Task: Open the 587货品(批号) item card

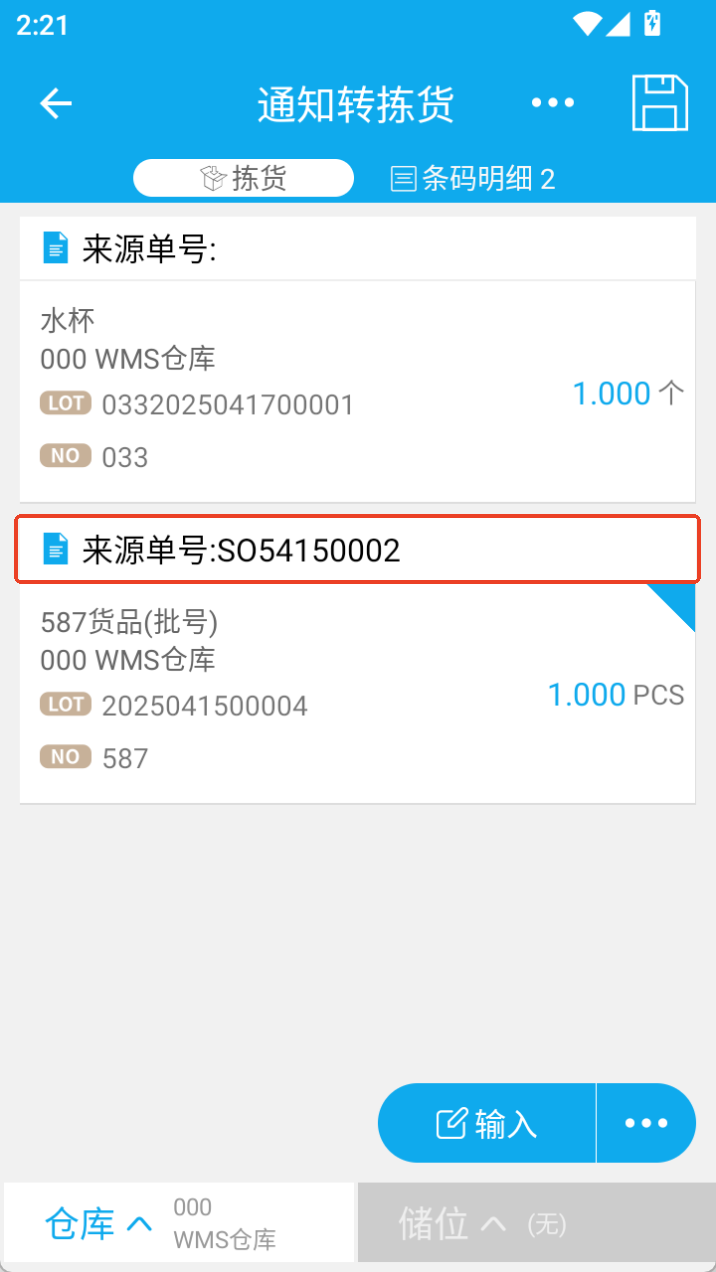Action: [357, 693]
